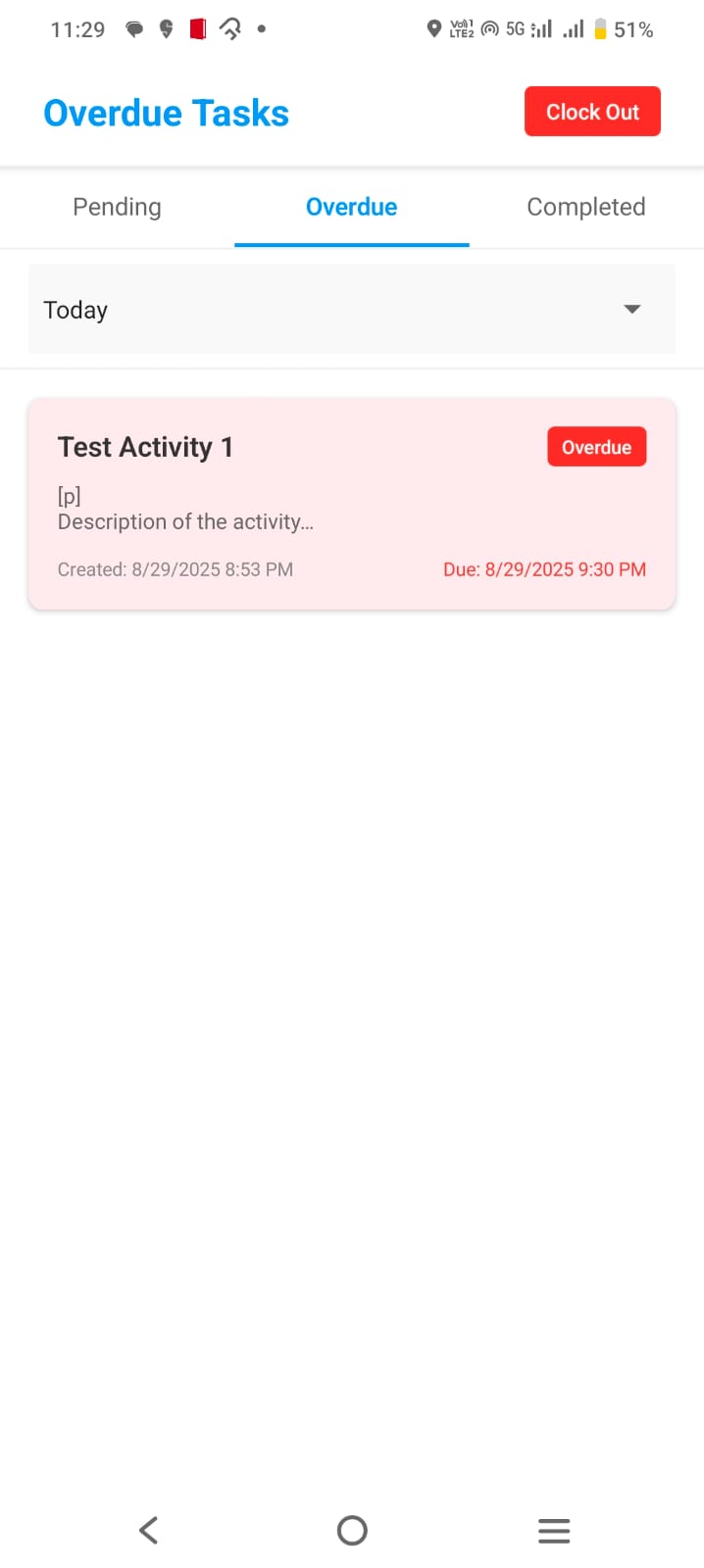Expand the Today date filter dropdown

pyautogui.click(x=351, y=310)
